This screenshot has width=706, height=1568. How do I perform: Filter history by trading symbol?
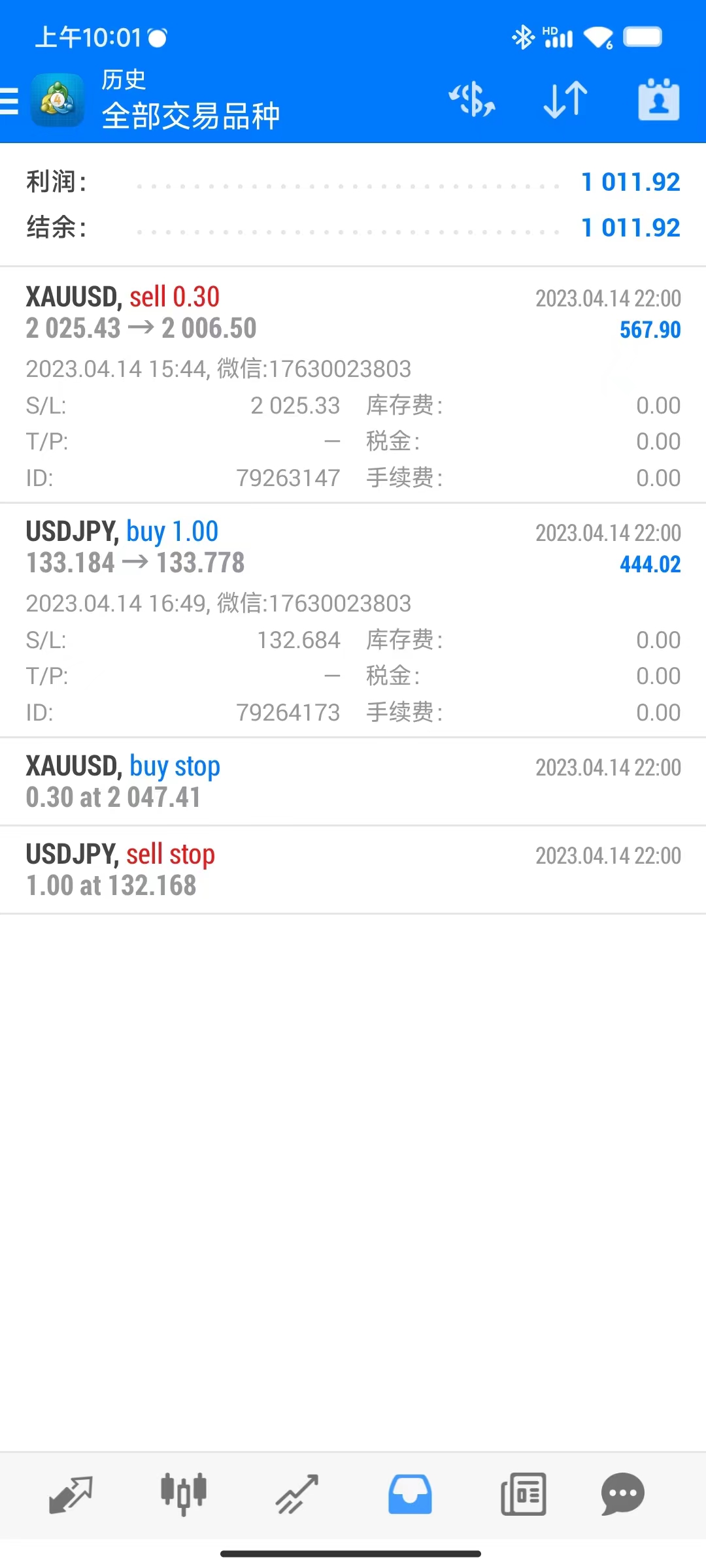(472, 100)
